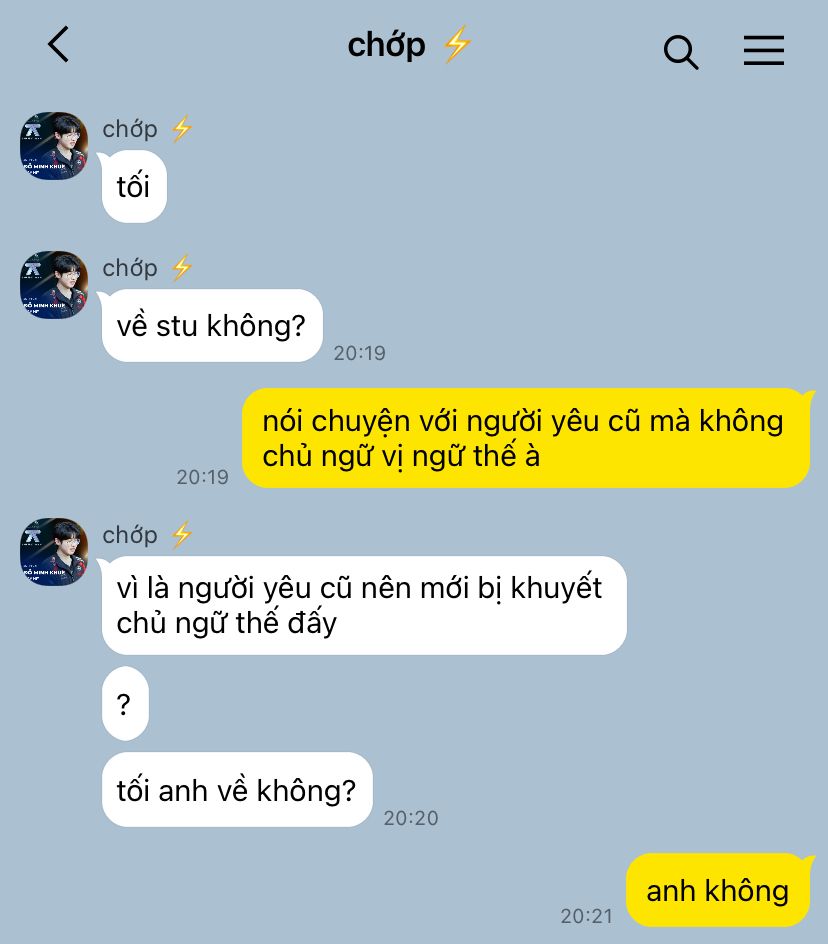View chớp's profile photo beside 'vì là người yêu cũ'
828x944 pixels.
point(54,552)
